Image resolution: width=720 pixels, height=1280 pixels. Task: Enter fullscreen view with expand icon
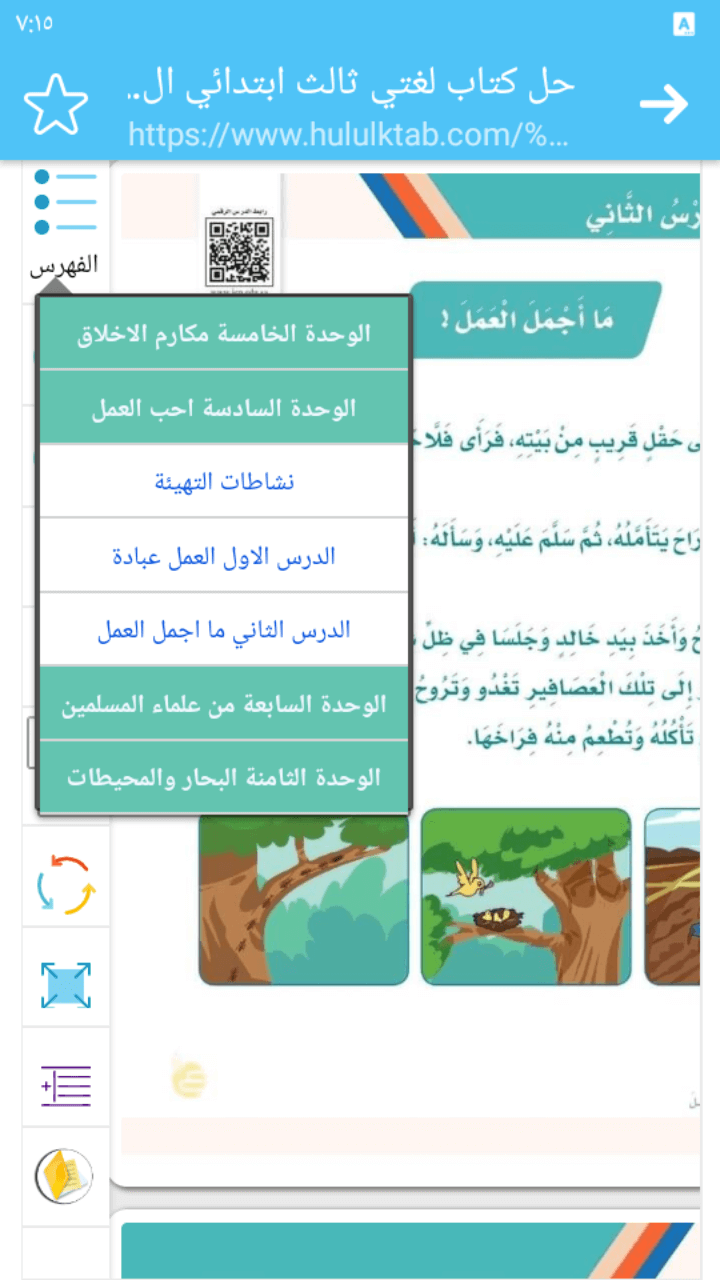tap(66, 985)
